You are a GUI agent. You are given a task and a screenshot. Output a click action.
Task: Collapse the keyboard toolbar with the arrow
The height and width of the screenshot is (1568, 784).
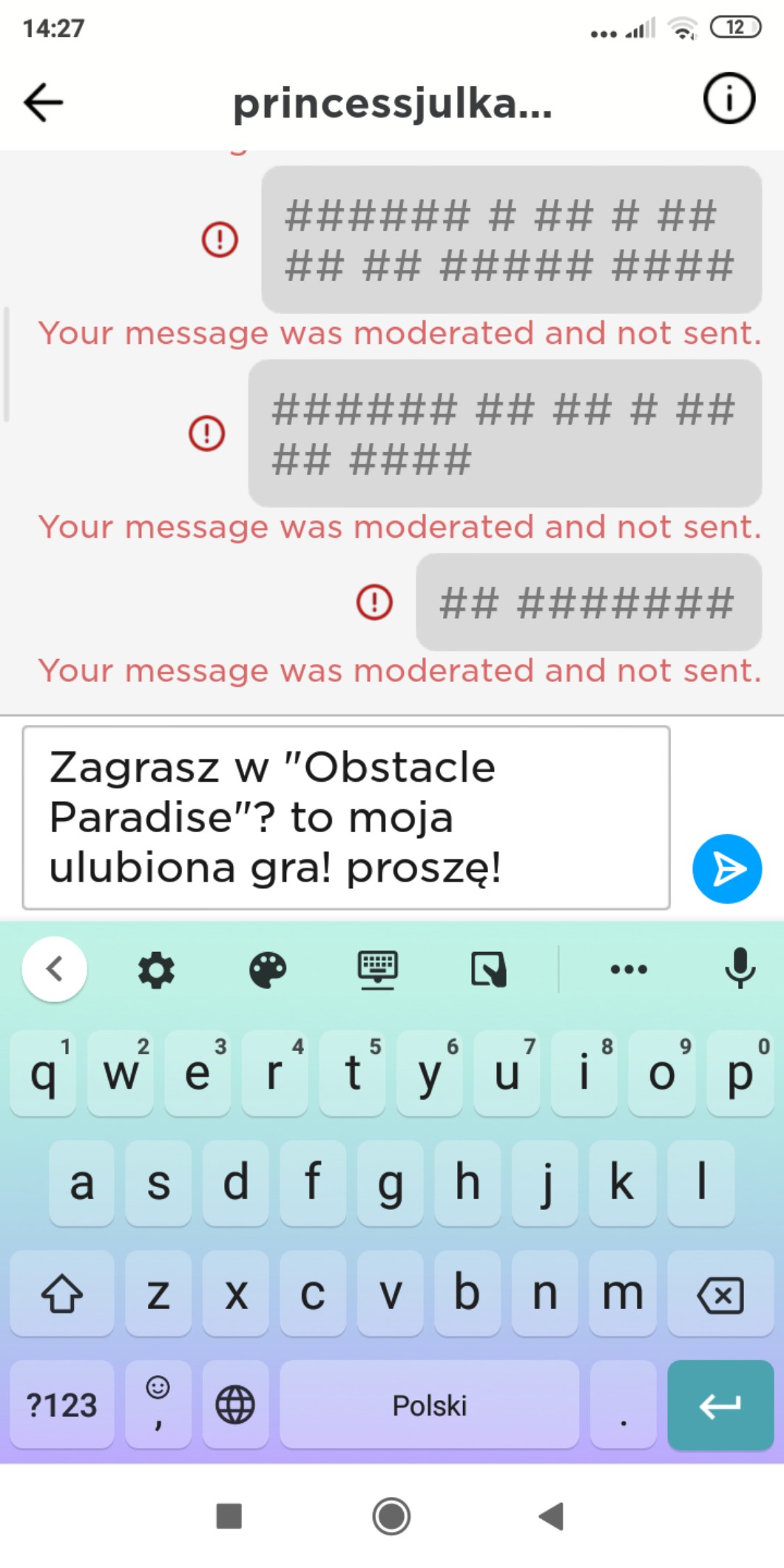[55, 969]
